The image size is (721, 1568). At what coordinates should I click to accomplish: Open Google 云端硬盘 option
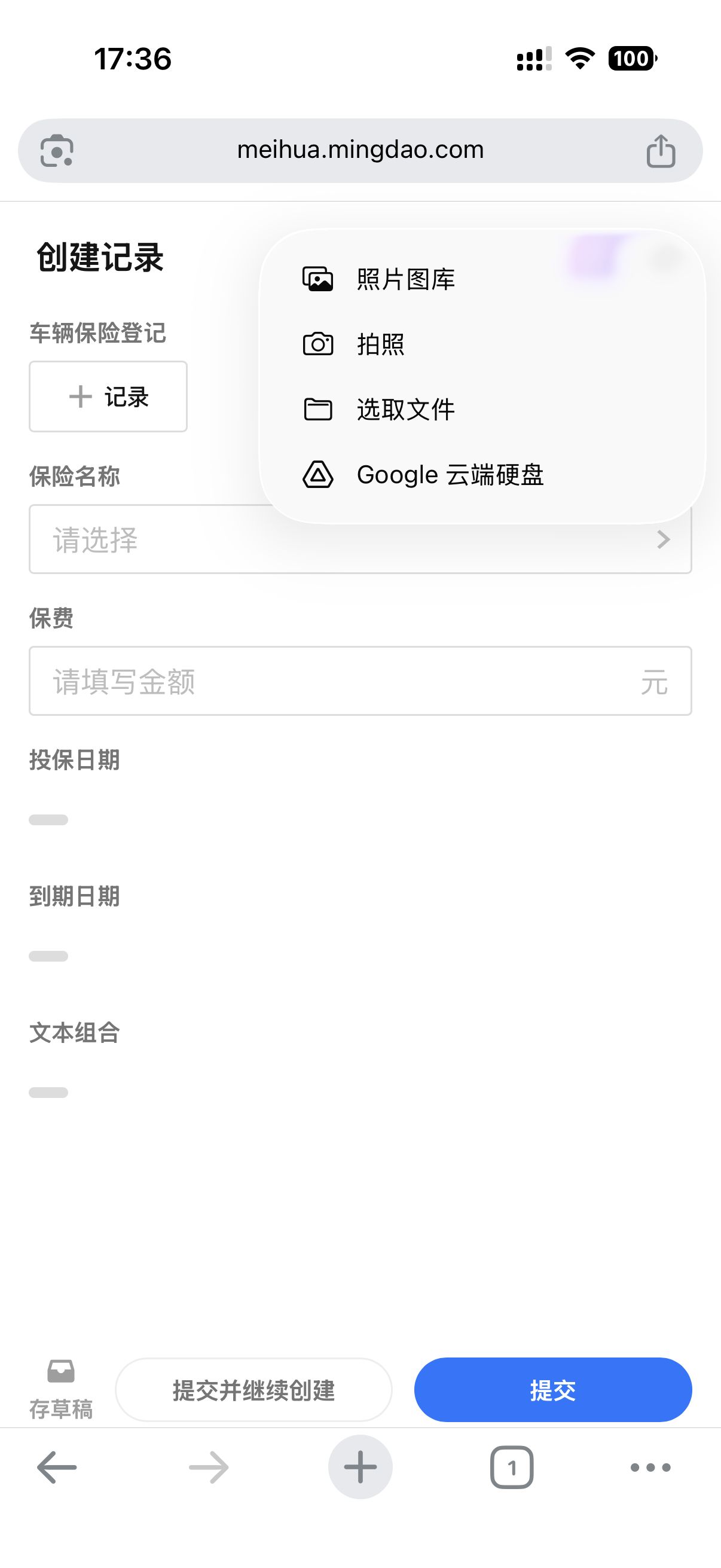tap(450, 475)
